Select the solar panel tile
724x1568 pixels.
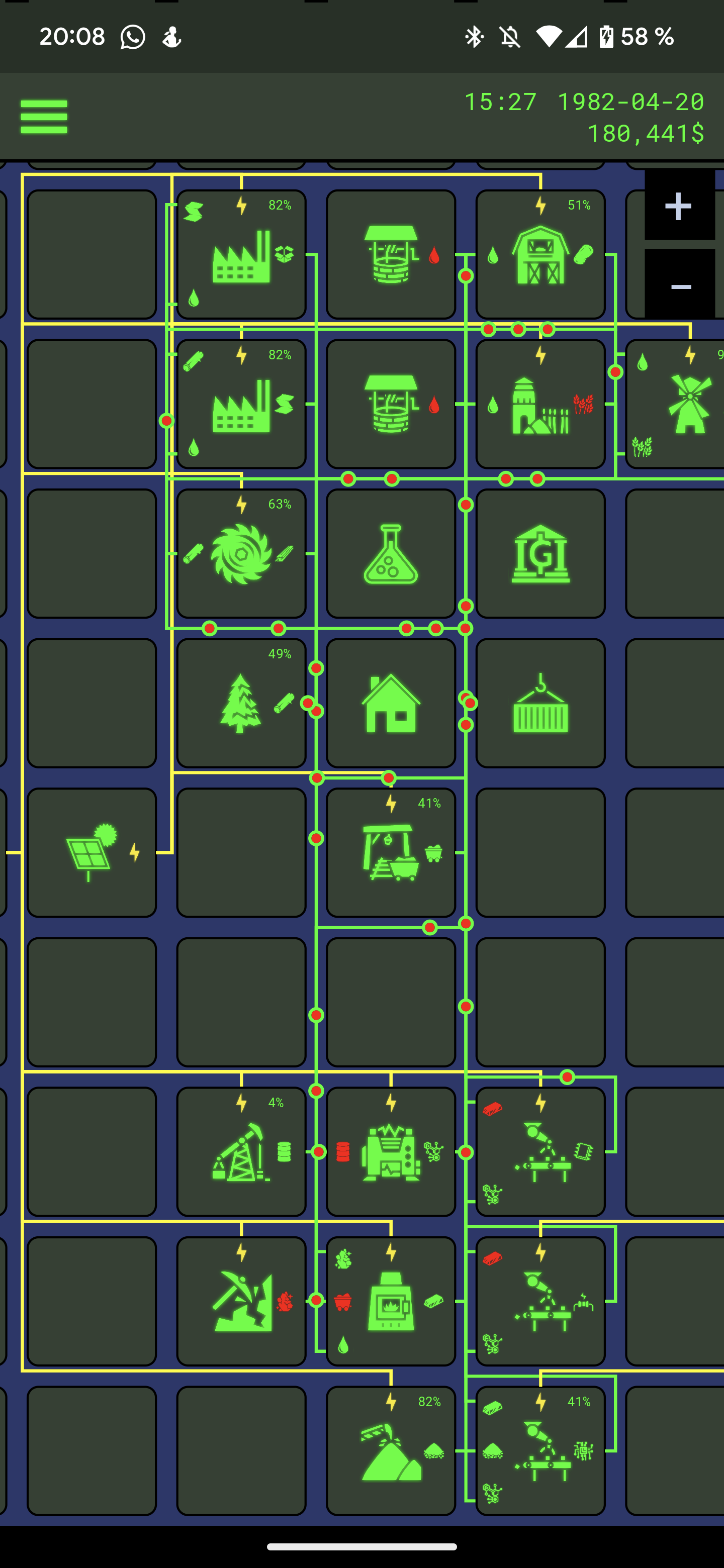pos(92,852)
